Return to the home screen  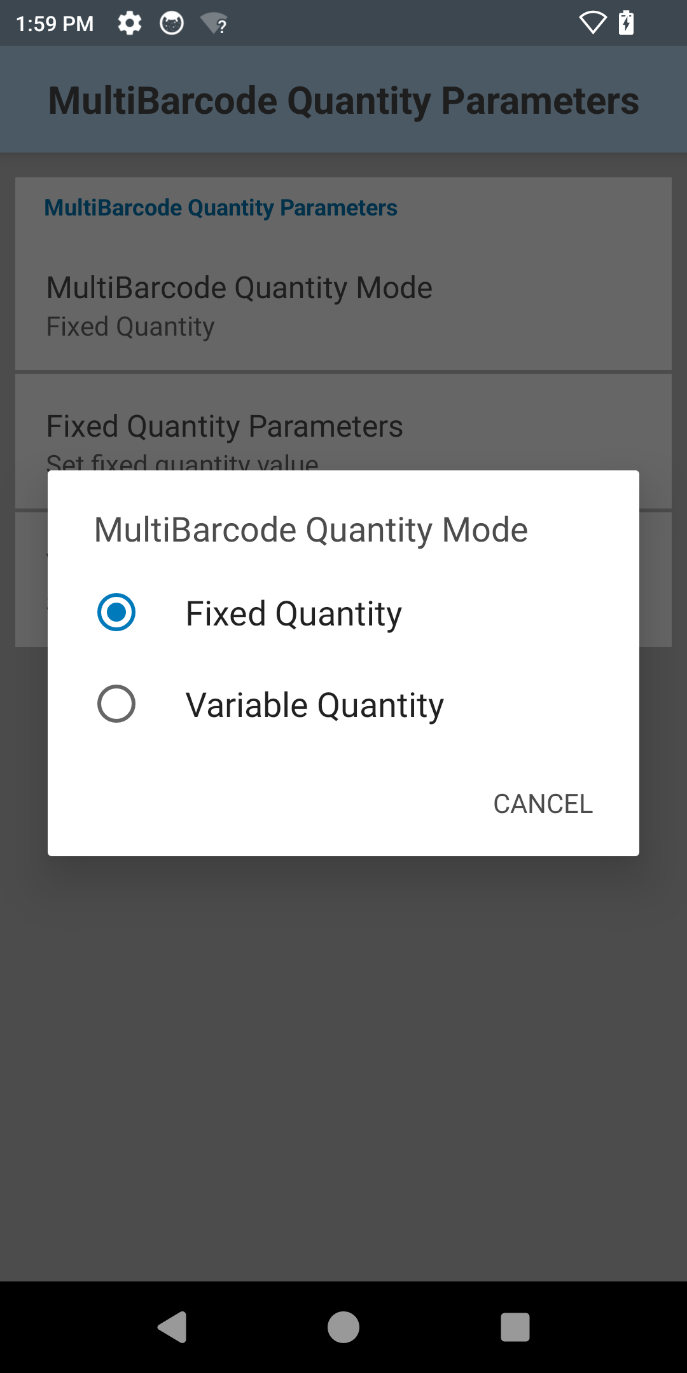[x=343, y=1327]
